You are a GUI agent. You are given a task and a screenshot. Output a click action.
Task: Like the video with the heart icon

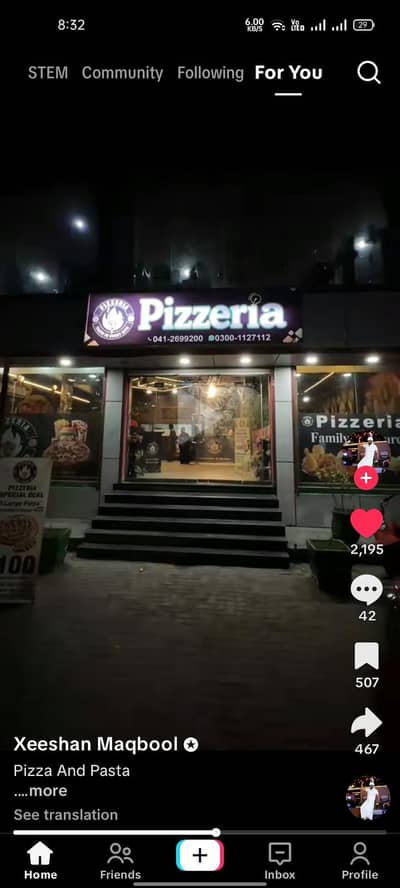click(367, 523)
